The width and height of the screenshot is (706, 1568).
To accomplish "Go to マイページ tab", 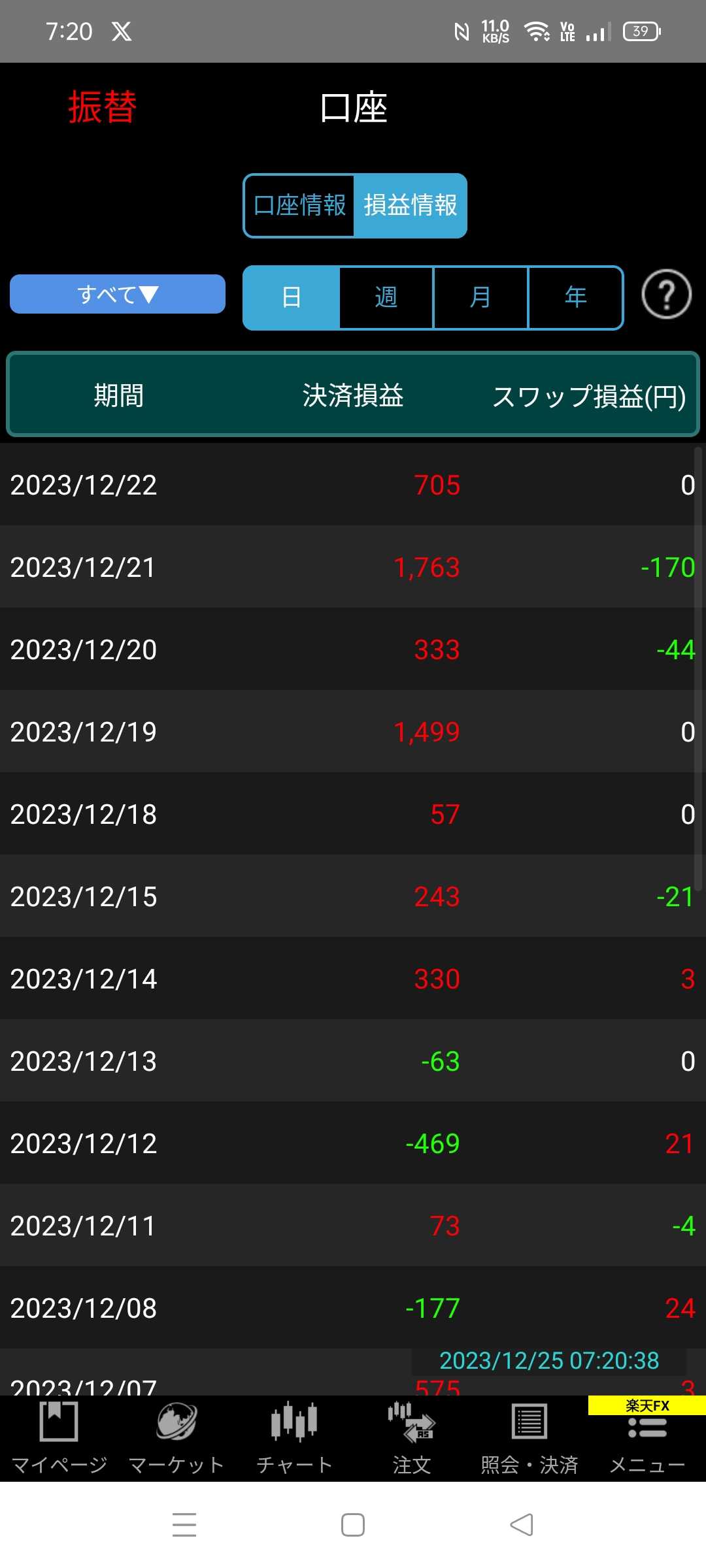I will tap(59, 1439).
